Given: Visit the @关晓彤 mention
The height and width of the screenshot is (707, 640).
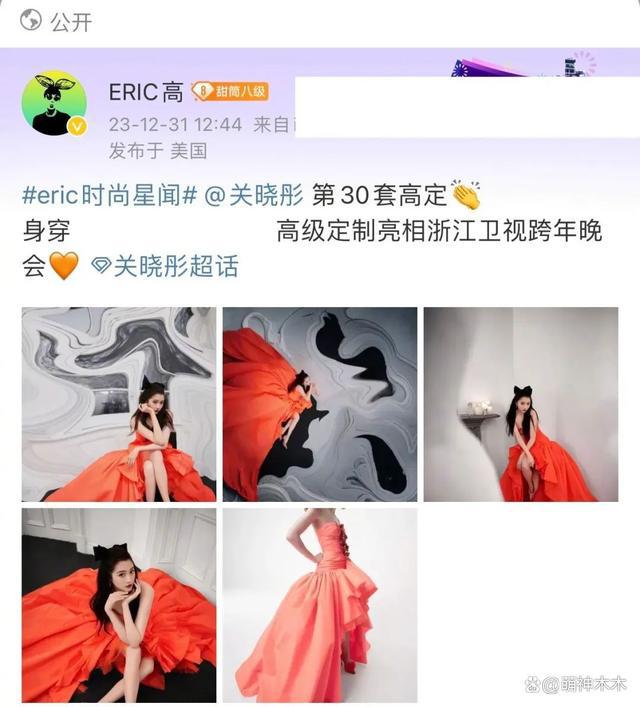Looking at the screenshot, I should 254,194.
